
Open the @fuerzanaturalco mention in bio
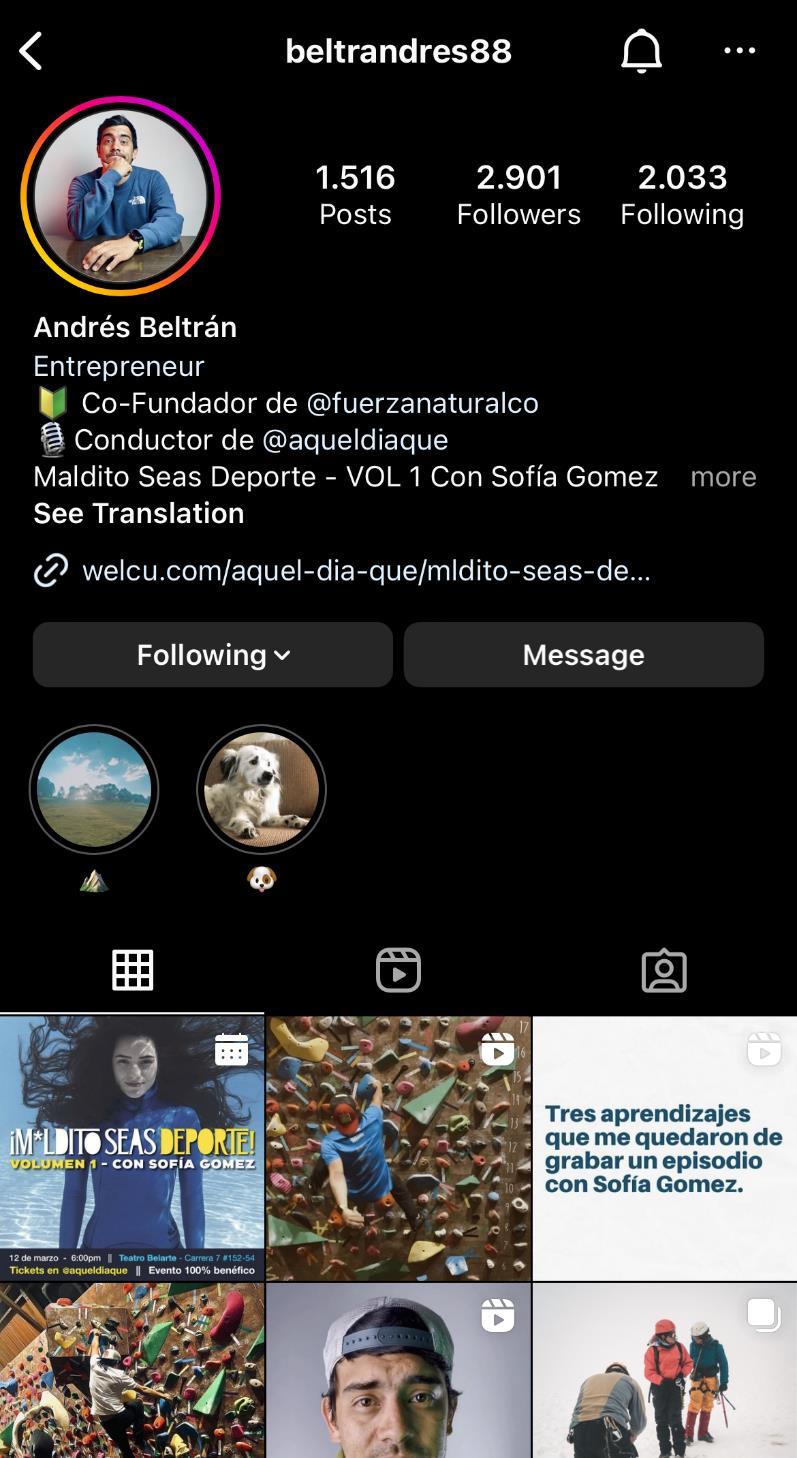(422, 403)
